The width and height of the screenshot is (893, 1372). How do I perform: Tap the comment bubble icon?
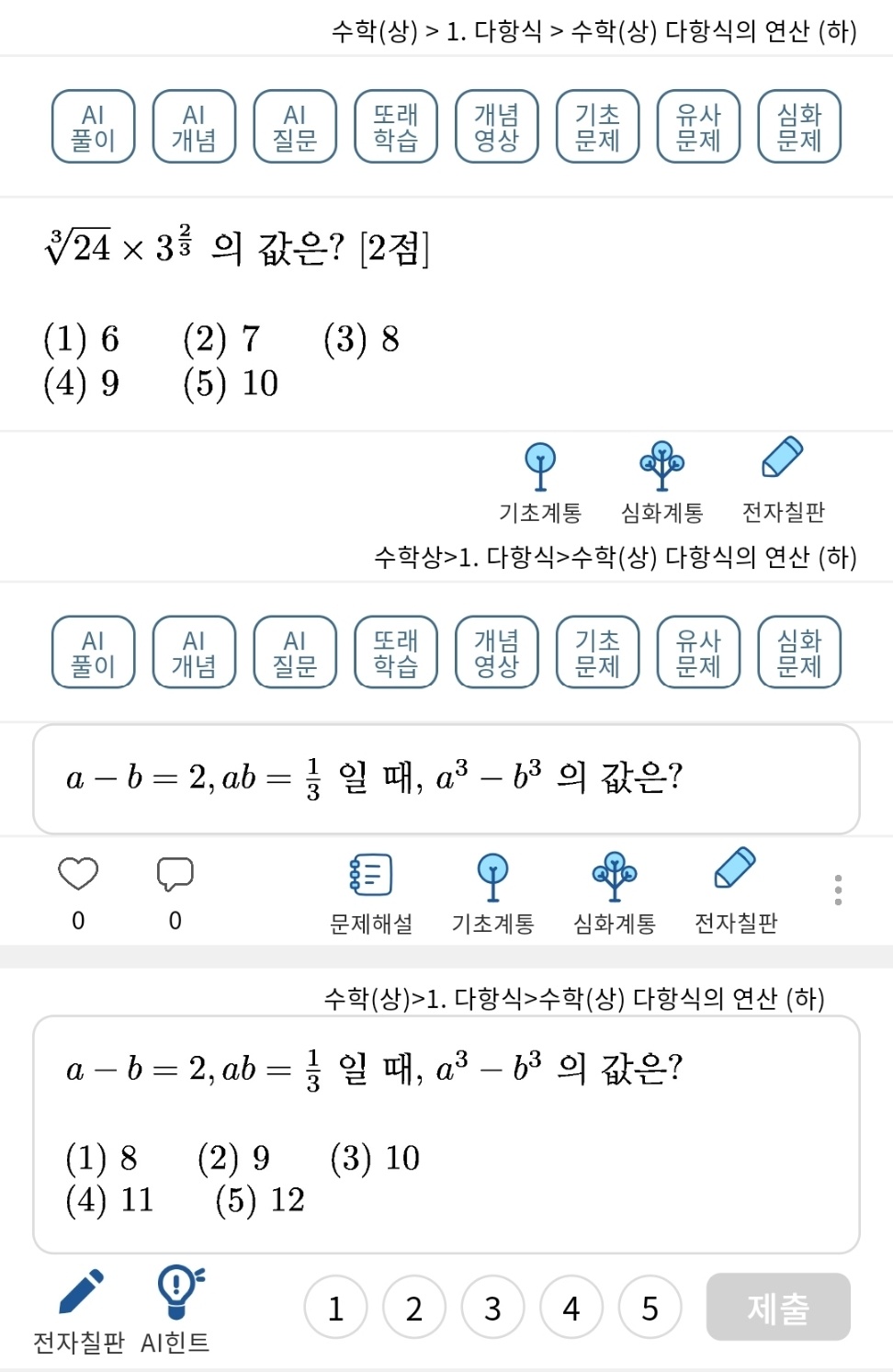[175, 871]
